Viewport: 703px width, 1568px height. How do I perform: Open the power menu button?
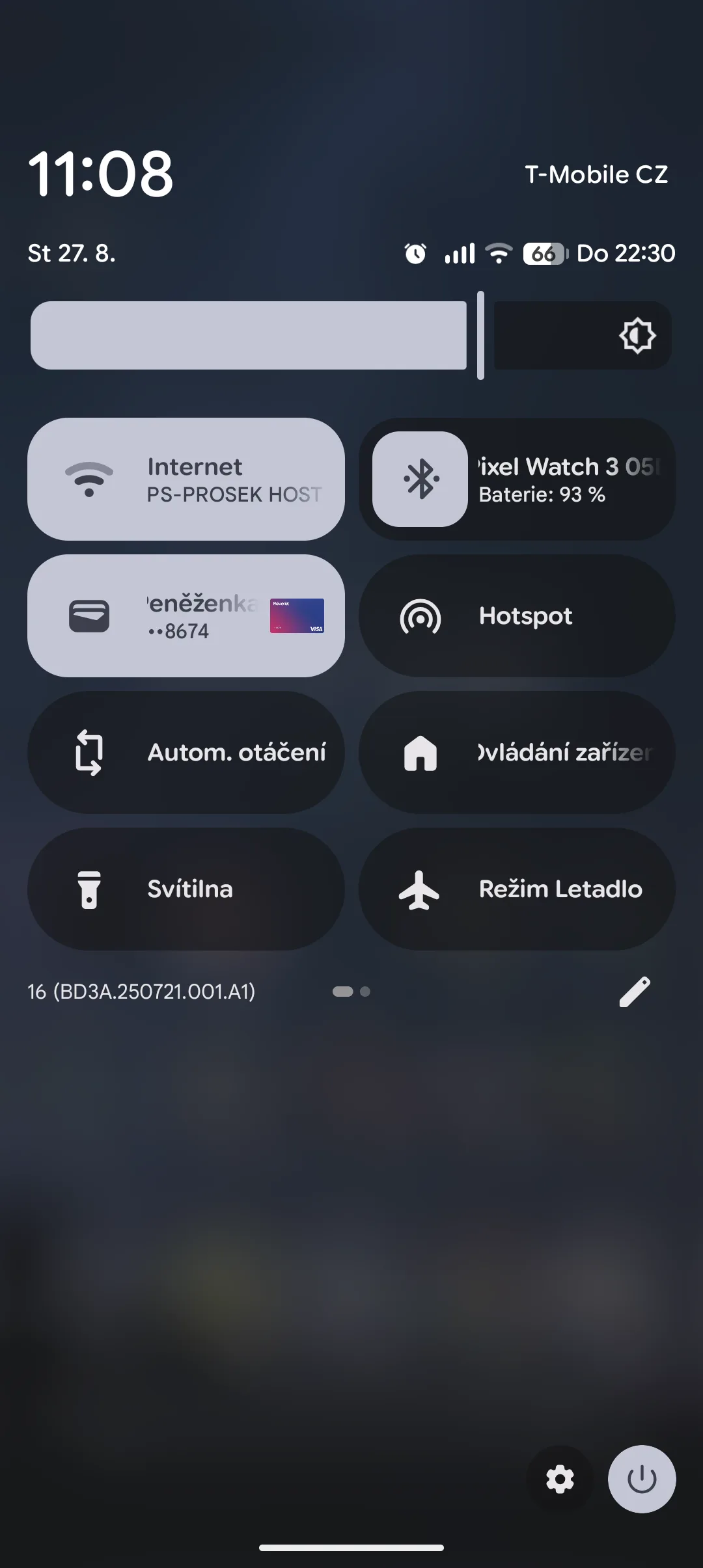[642, 1480]
